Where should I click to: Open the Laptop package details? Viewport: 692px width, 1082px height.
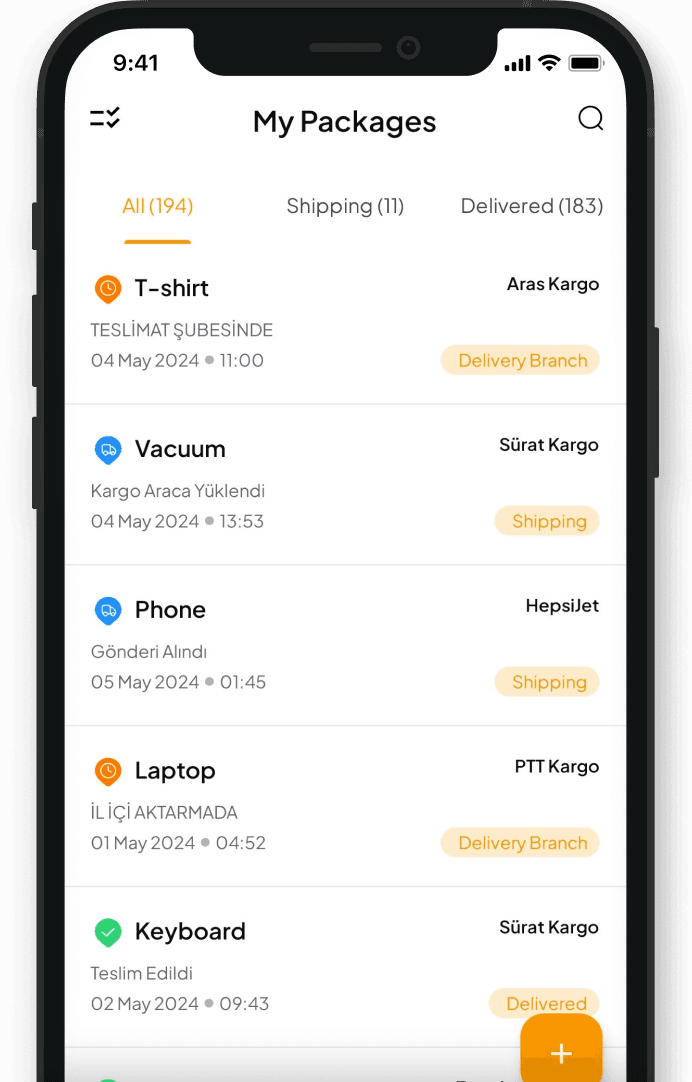pyautogui.click(x=345, y=806)
